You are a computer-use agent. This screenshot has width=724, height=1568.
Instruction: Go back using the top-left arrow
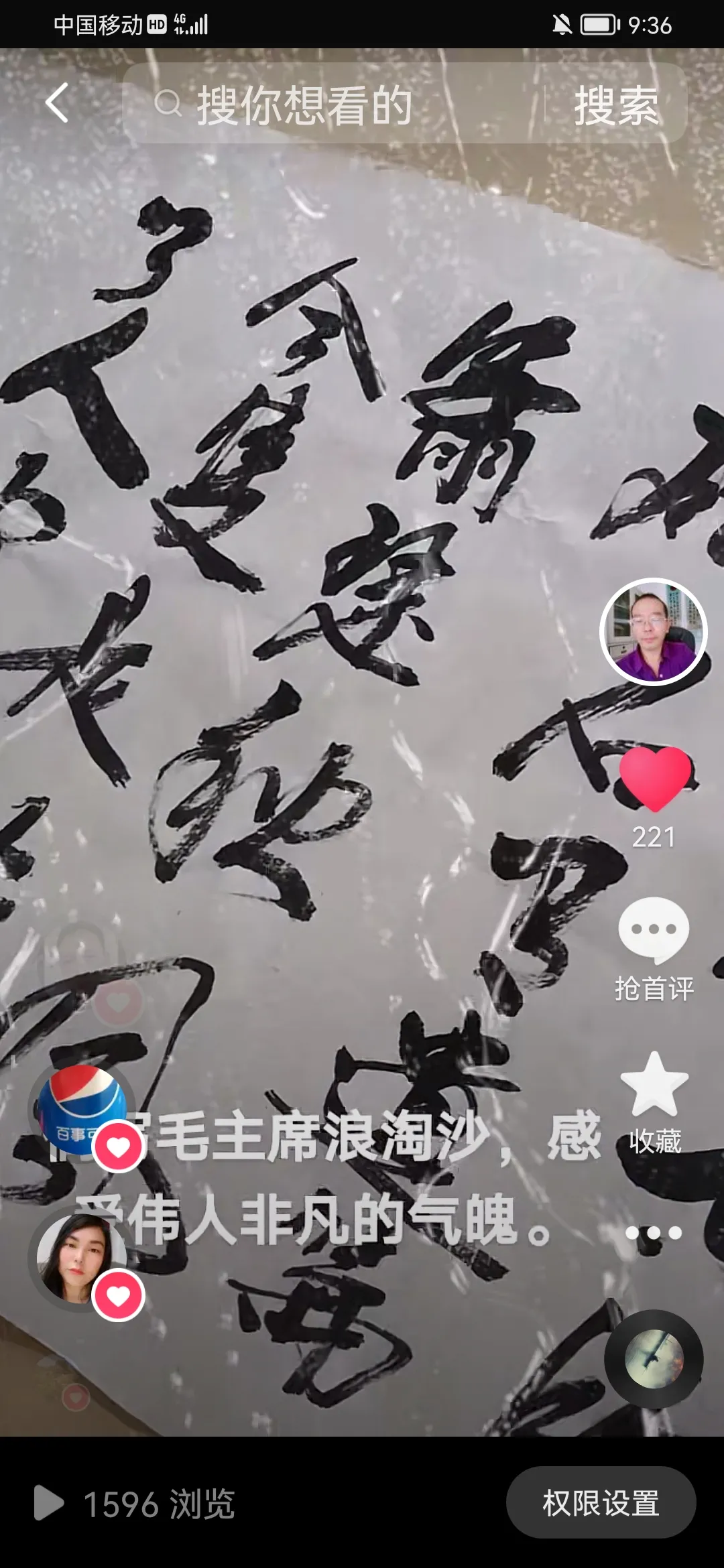(x=57, y=103)
